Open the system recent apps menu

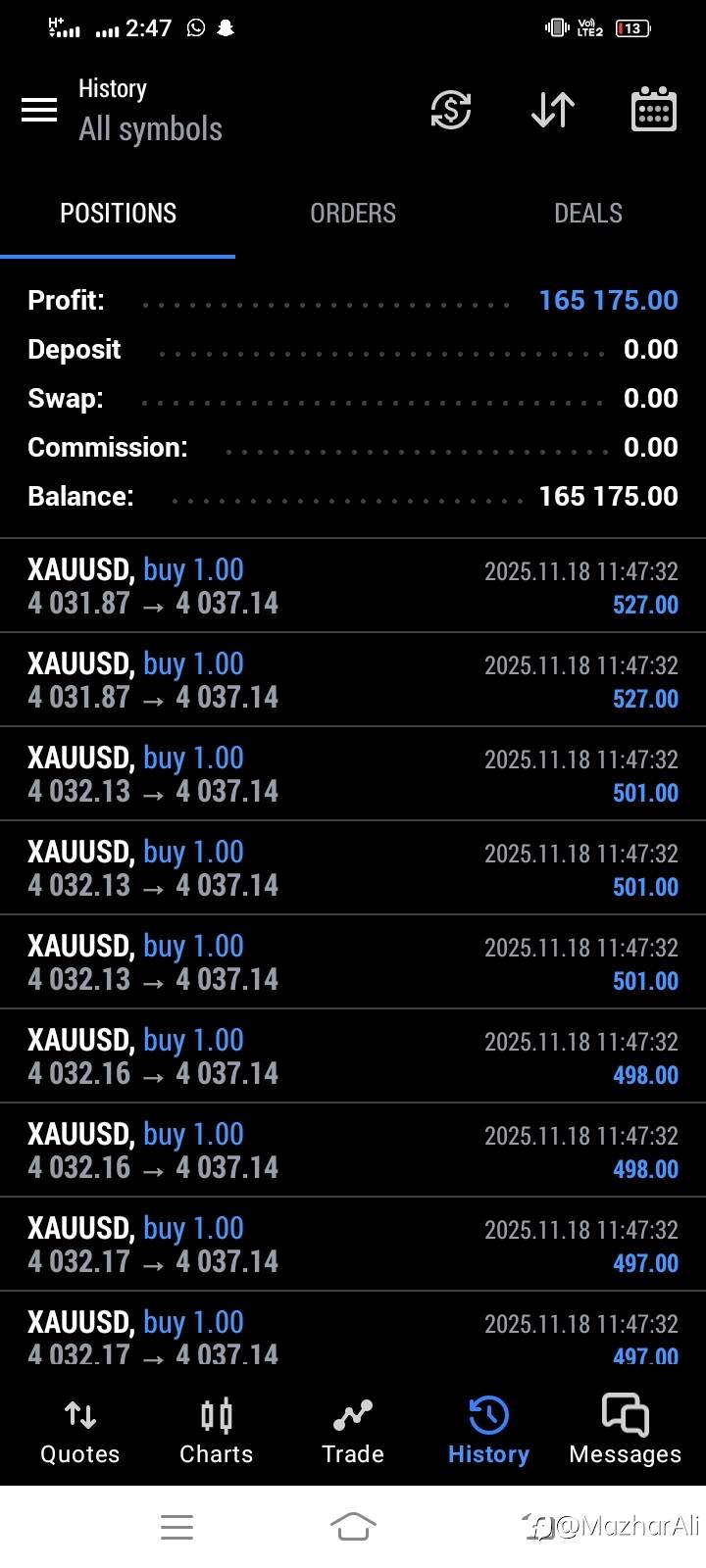pos(177,1526)
